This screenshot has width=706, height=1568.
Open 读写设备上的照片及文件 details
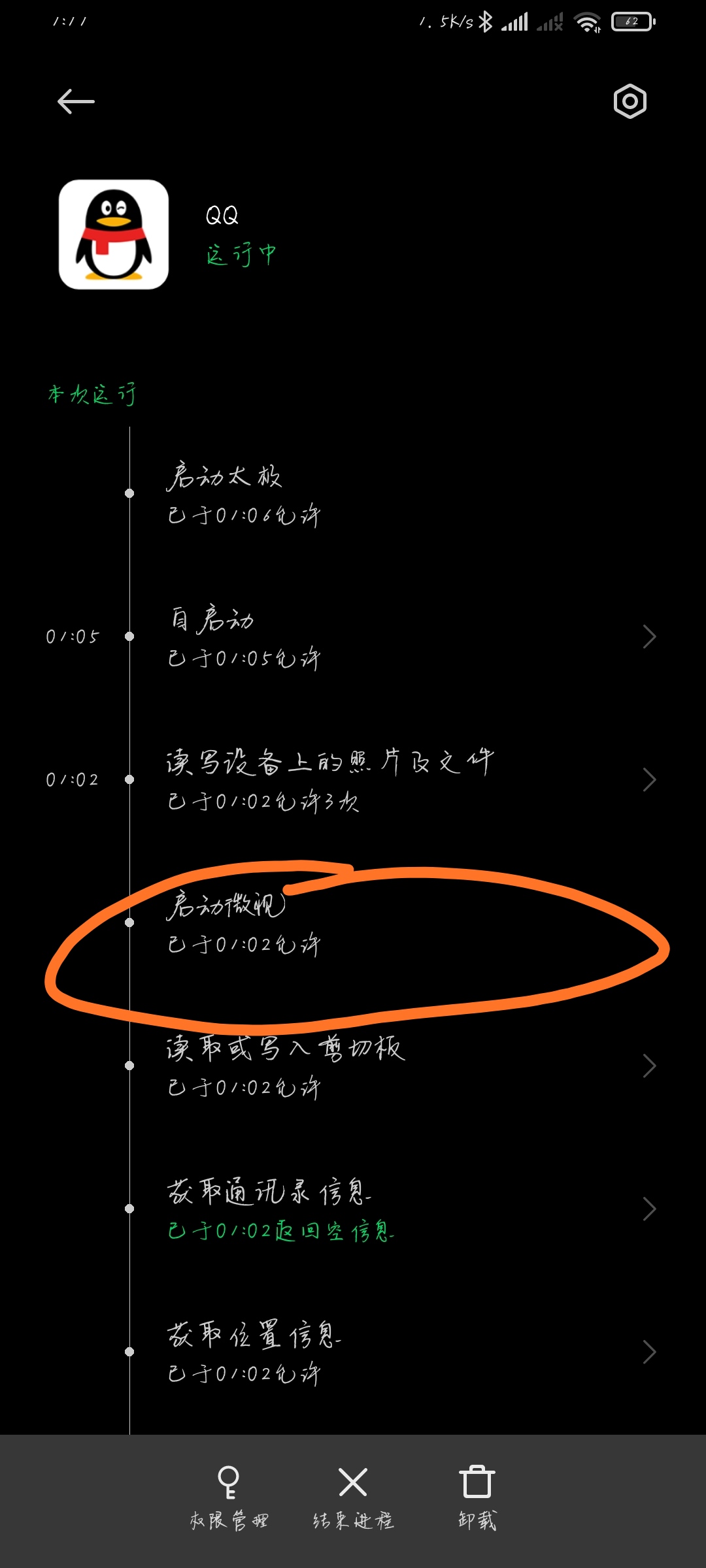(353, 779)
